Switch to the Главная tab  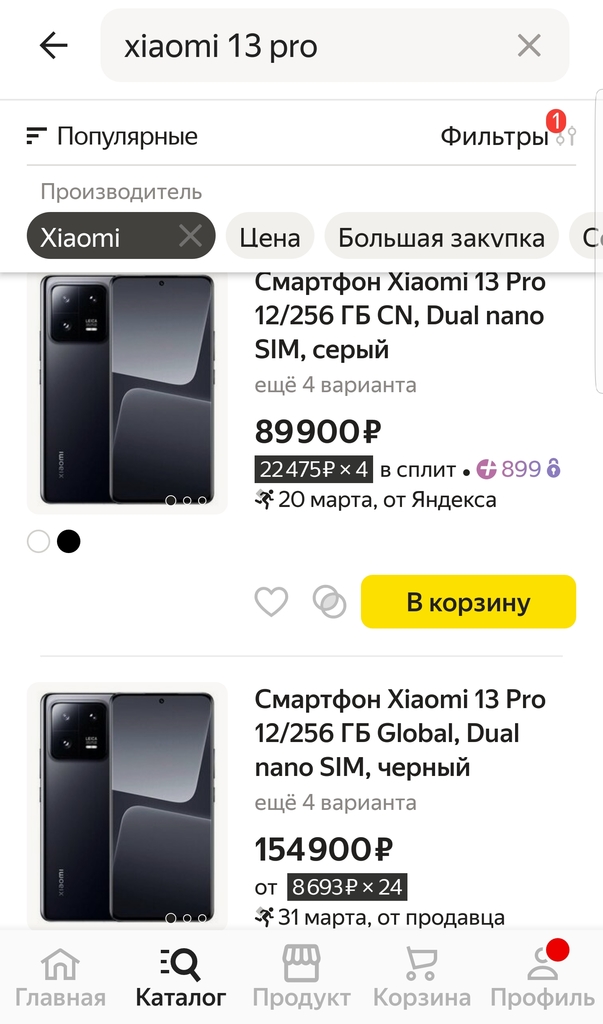coord(60,980)
